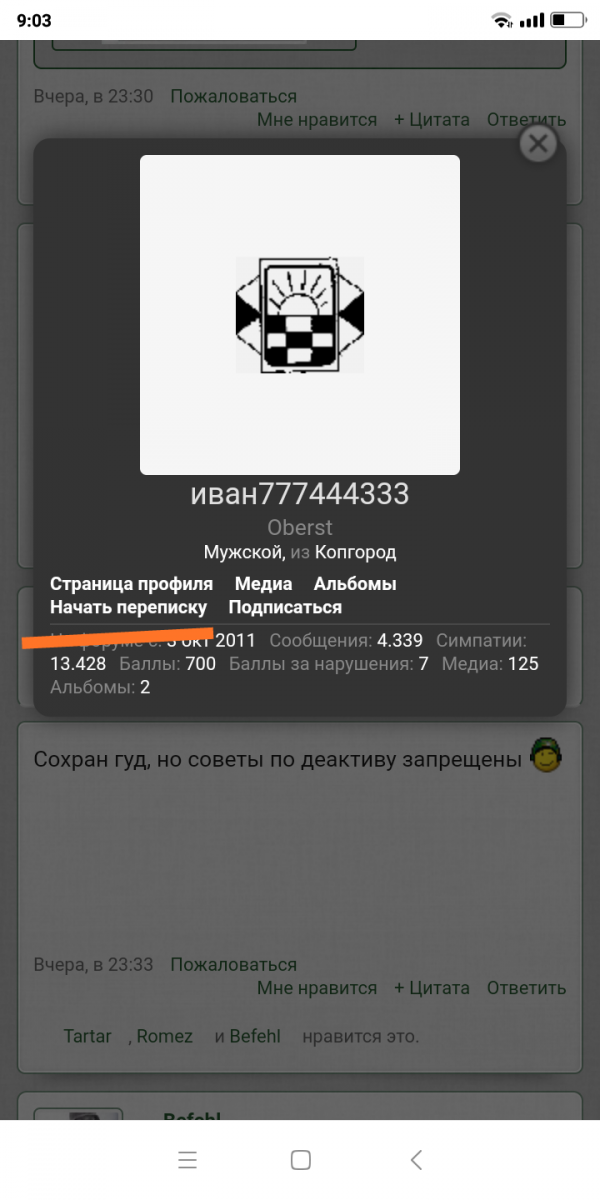Follow user via Подписаться
This screenshot has height=1200, width=600.
(x=285, y=607)
